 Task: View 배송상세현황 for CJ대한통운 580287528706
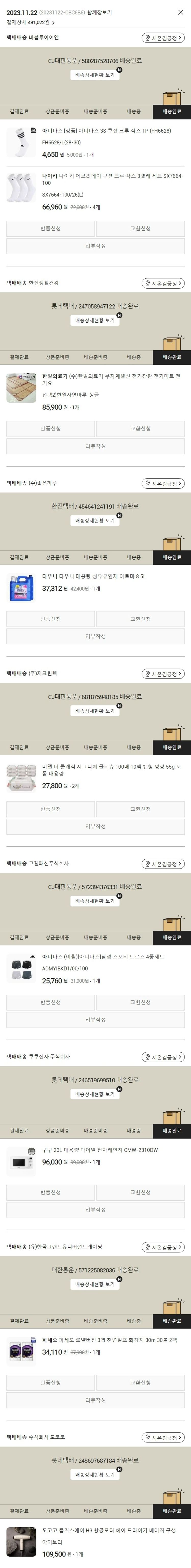click(94, 75)
